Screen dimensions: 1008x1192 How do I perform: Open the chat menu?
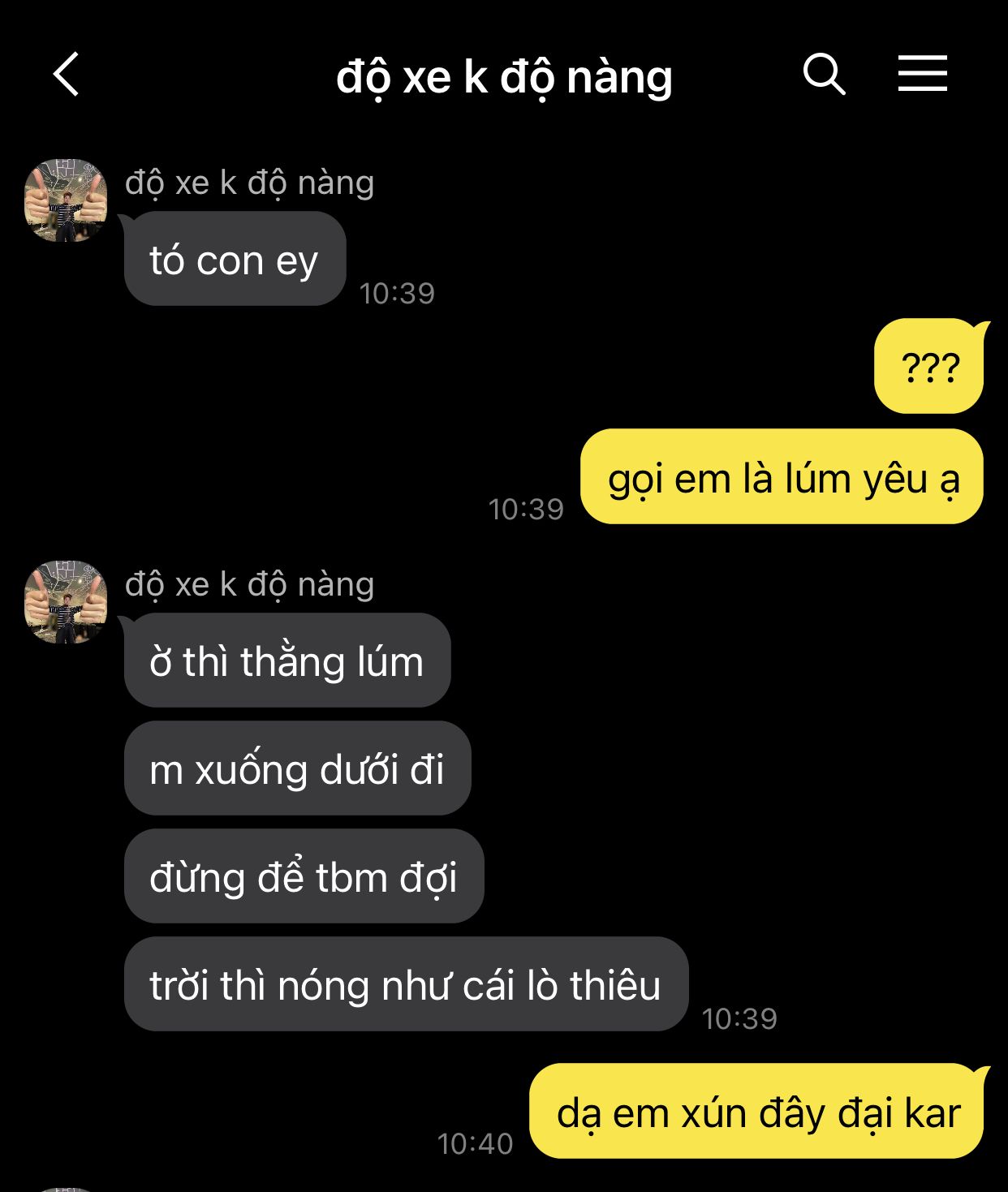[x=922, y=74]
